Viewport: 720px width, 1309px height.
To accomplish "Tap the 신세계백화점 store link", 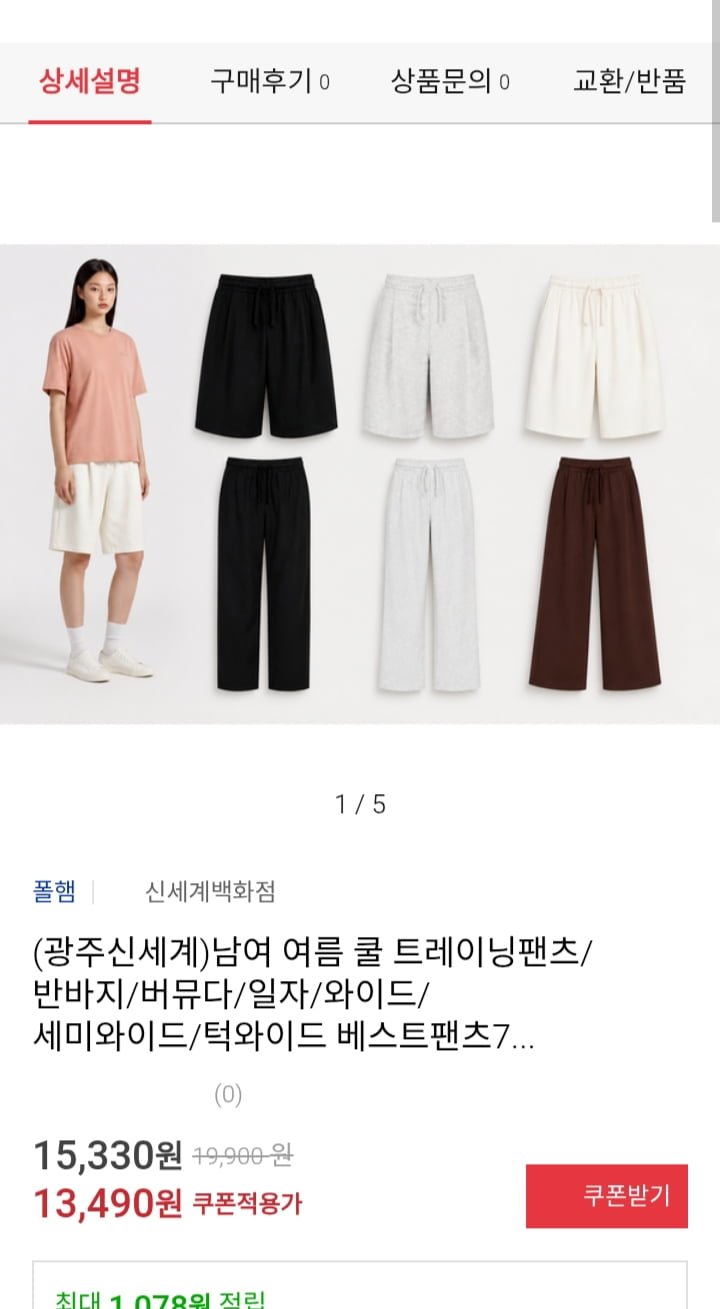I will tap(211, 891).
